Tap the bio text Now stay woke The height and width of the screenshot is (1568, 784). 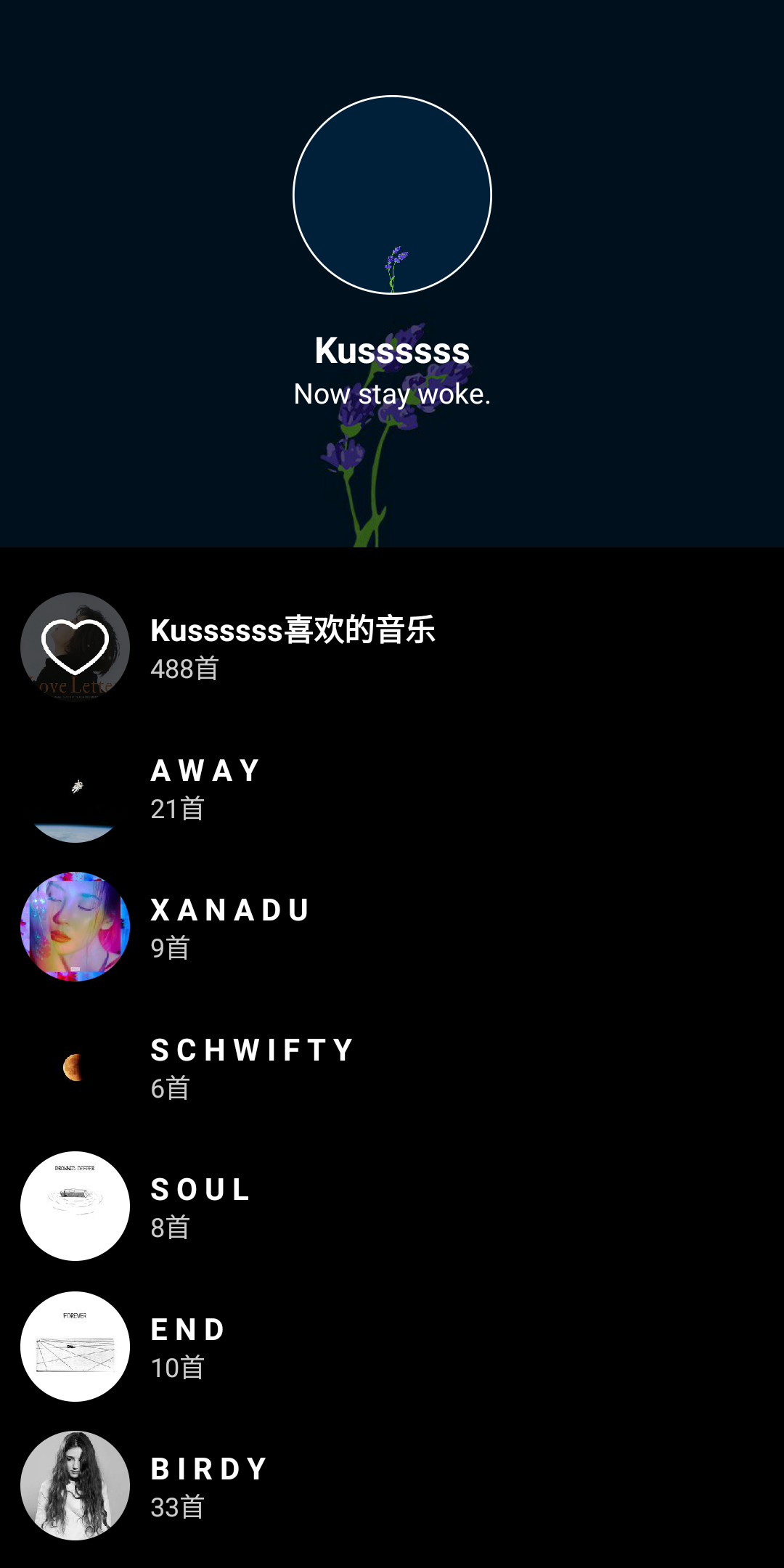click(x=392, y=394)
